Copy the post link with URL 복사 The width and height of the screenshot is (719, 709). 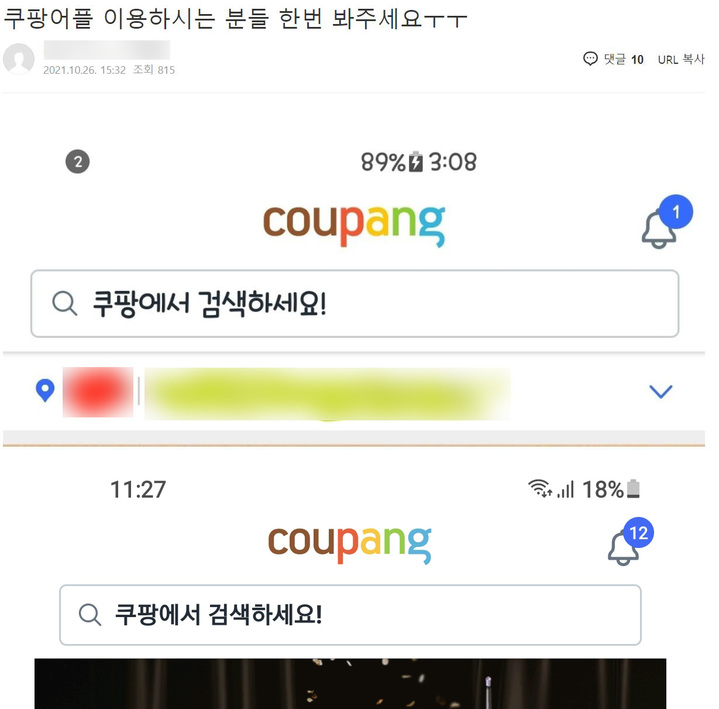pyautogui.click(x=681, y=59)
